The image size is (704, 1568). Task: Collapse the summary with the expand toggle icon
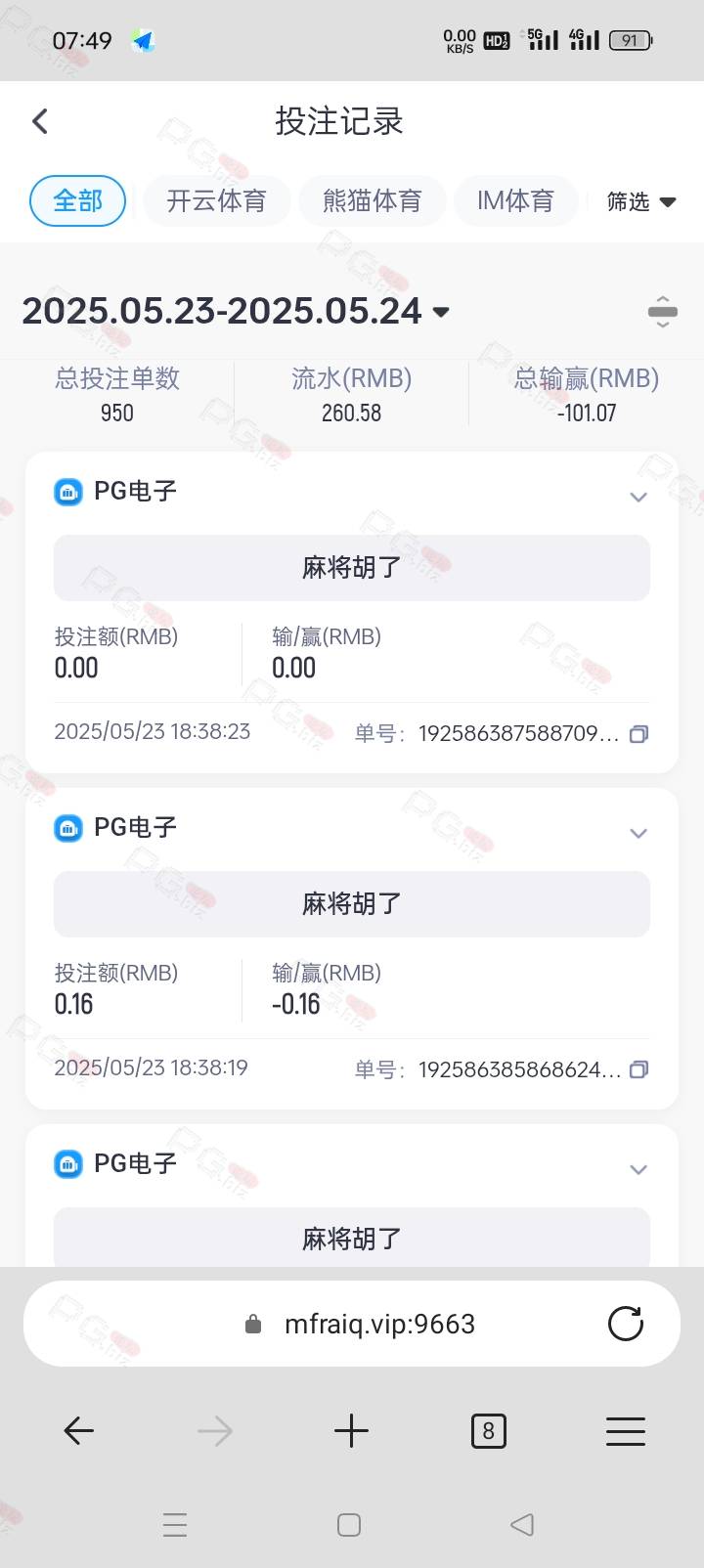tap(662, 312)
